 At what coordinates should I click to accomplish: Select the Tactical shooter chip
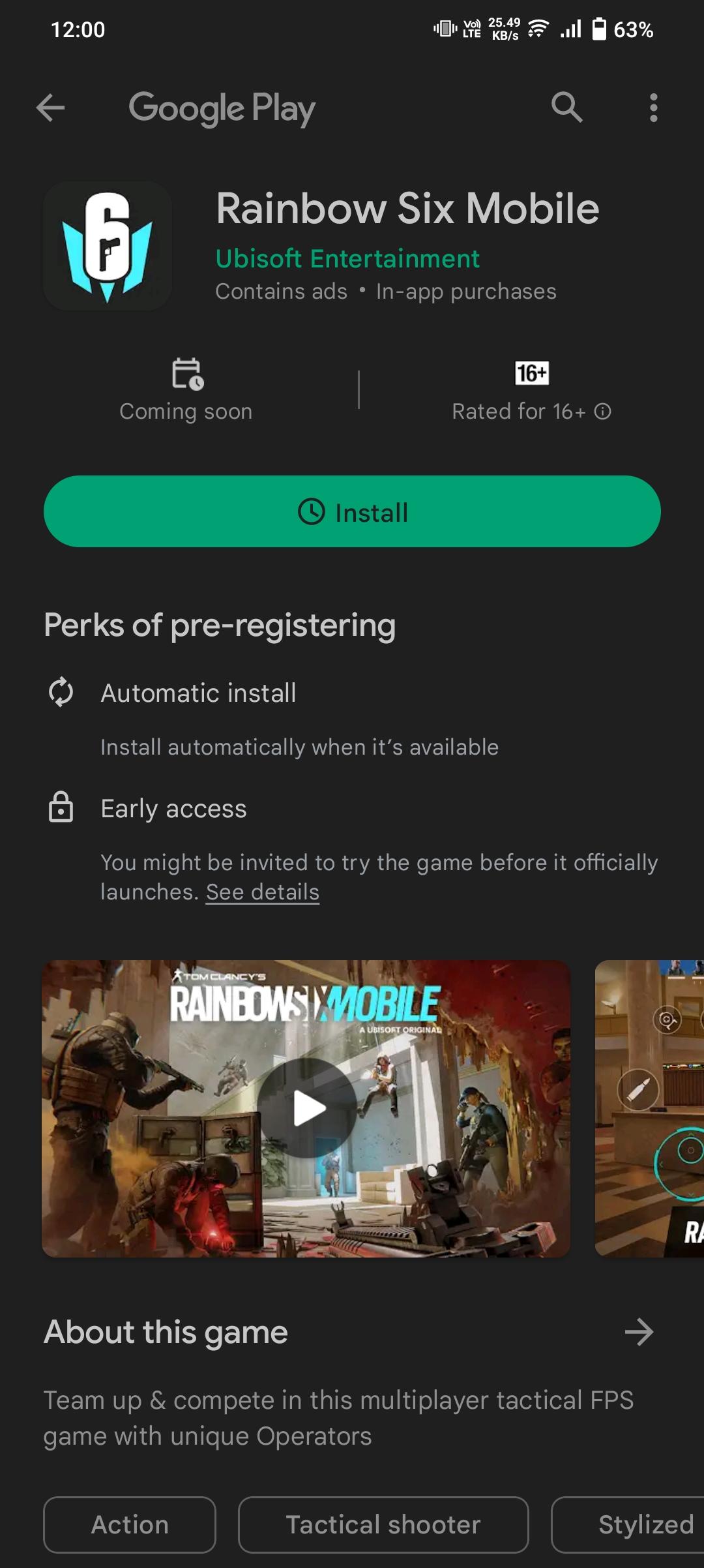pos(383,1525)
